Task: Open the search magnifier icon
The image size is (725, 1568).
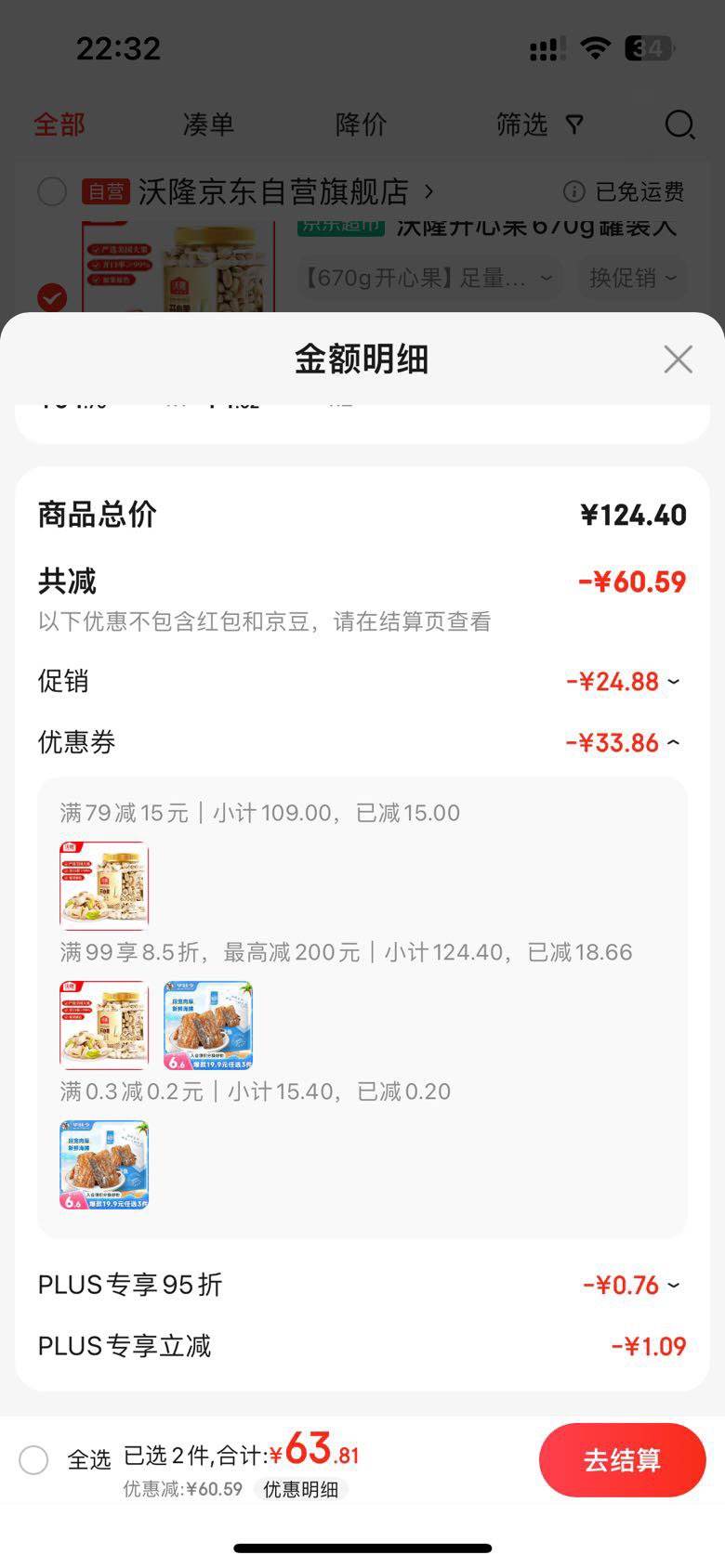Action: click(679, 124)
